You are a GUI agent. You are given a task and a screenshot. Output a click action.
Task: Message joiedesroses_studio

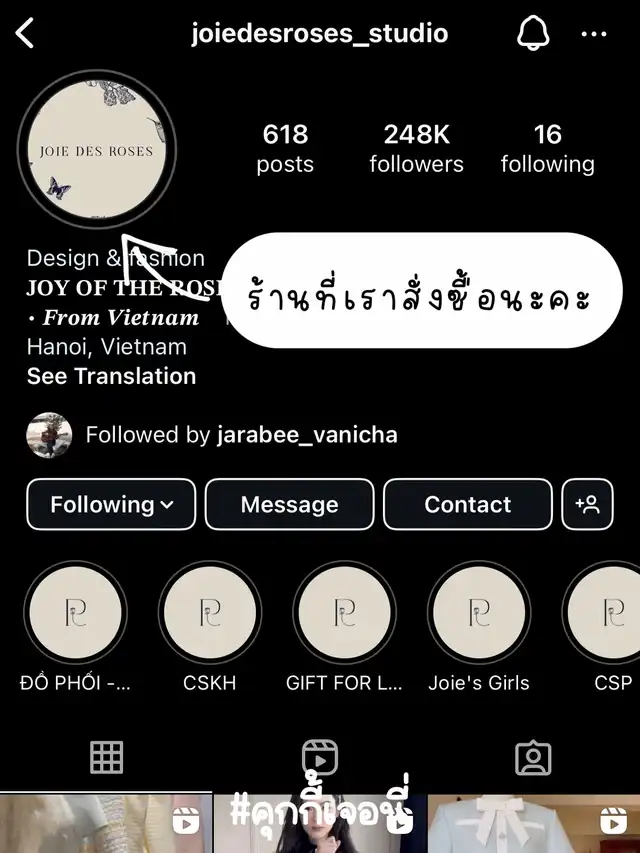tap(289, 505)
